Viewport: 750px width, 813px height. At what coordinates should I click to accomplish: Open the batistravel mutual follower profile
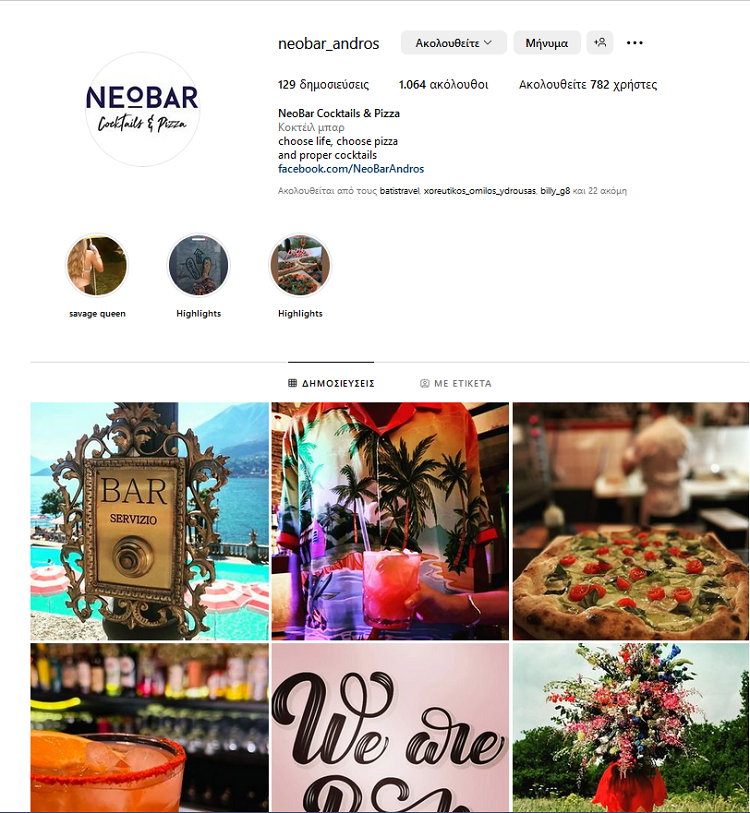[x=399, y=190]
